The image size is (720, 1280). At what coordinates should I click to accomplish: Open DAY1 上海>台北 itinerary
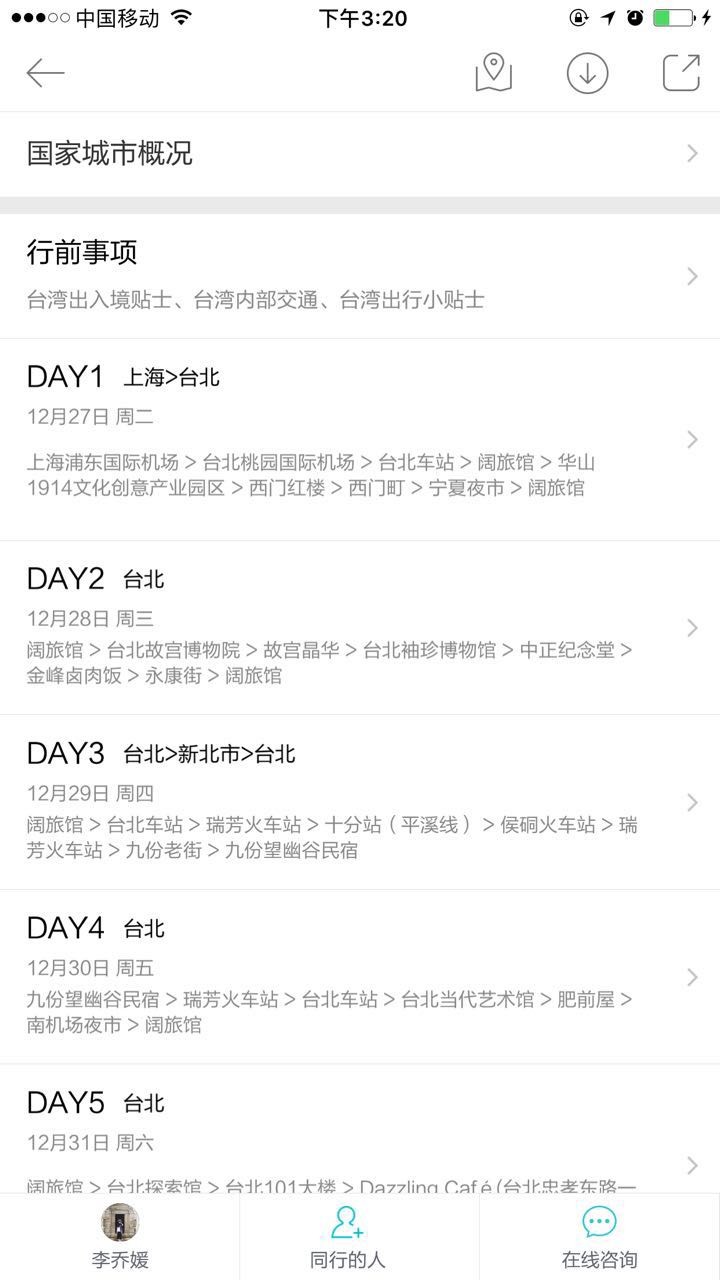(360, 440)
